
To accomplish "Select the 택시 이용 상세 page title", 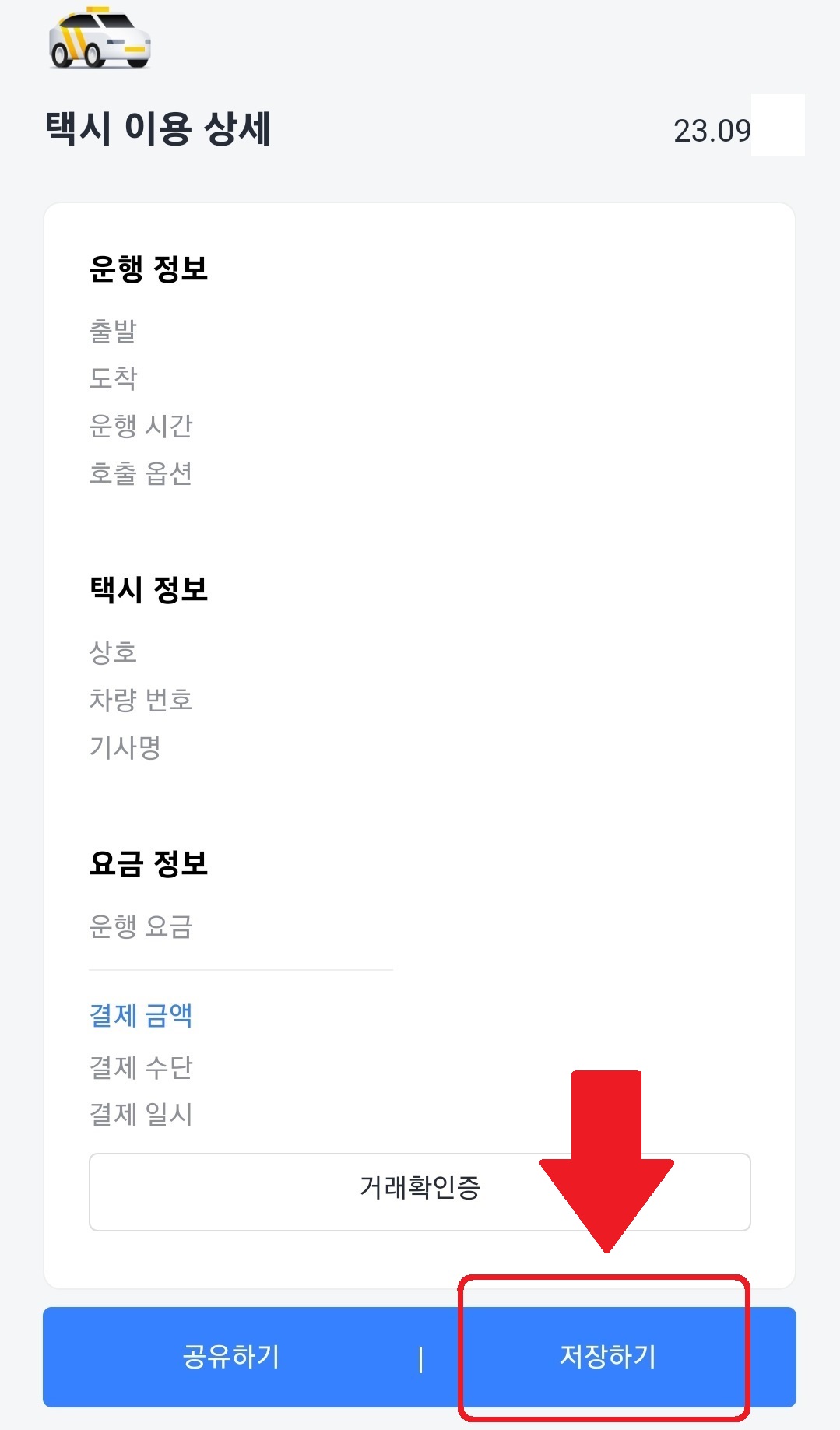I will click(158, 125).
